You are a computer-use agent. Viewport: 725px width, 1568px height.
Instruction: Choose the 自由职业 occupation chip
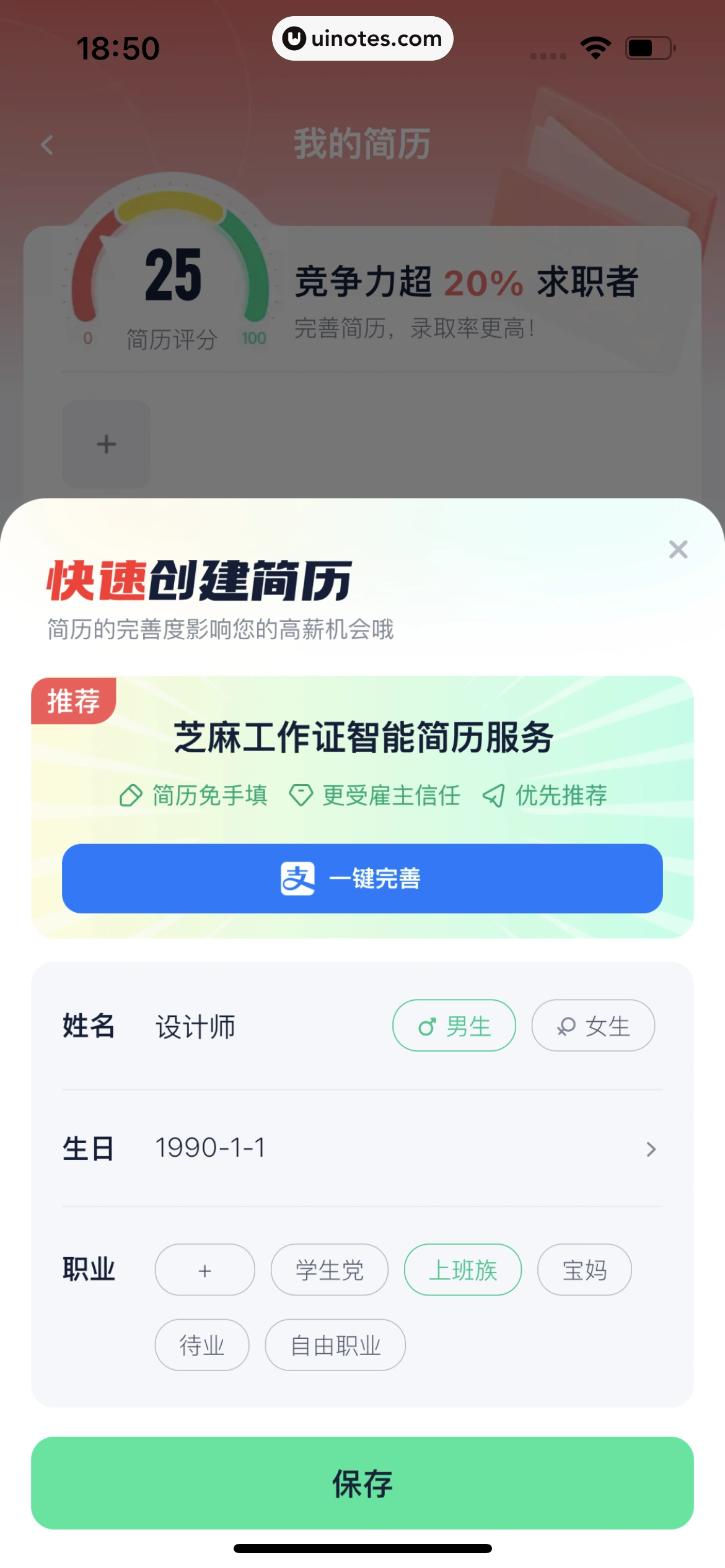(x=335, y=1345)
